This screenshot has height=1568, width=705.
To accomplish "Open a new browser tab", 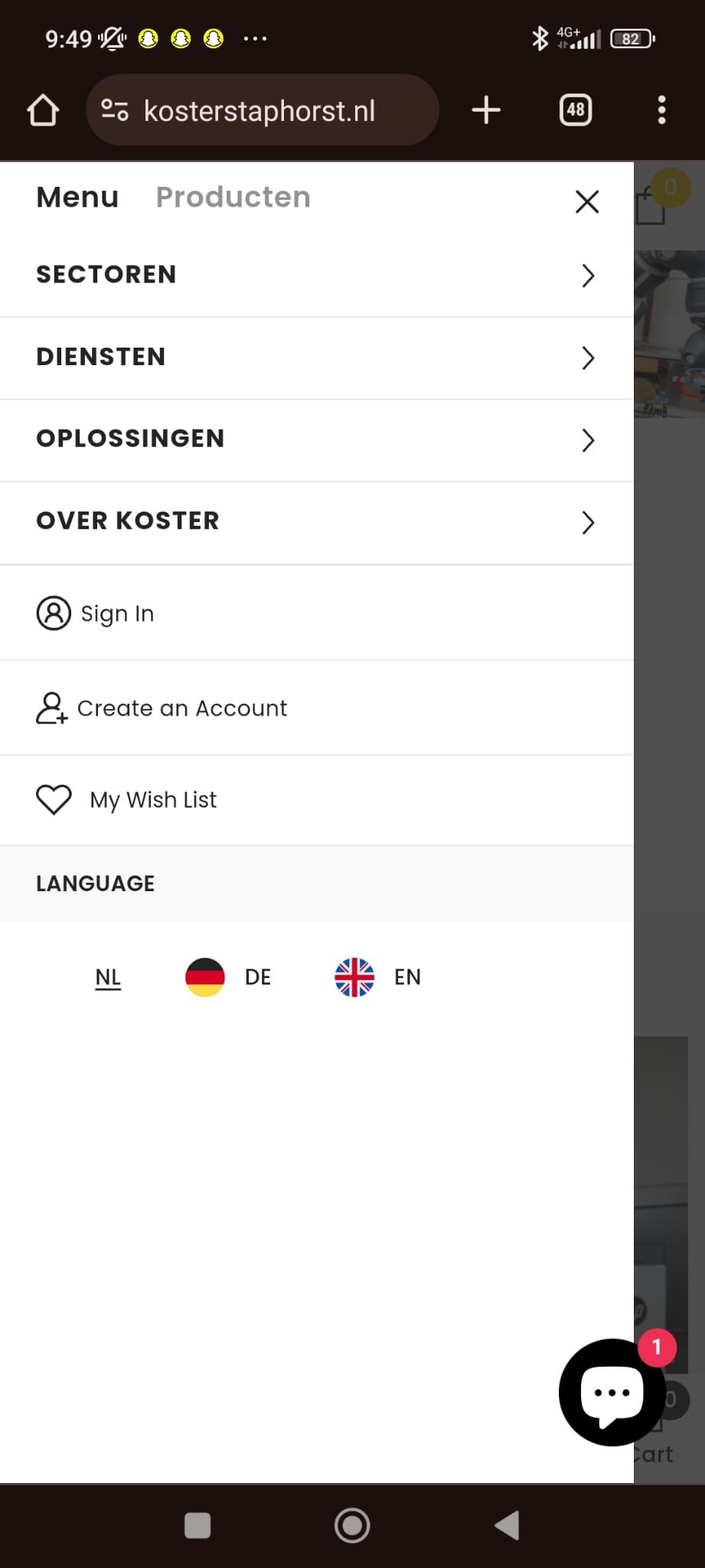I will coord(486,110).
